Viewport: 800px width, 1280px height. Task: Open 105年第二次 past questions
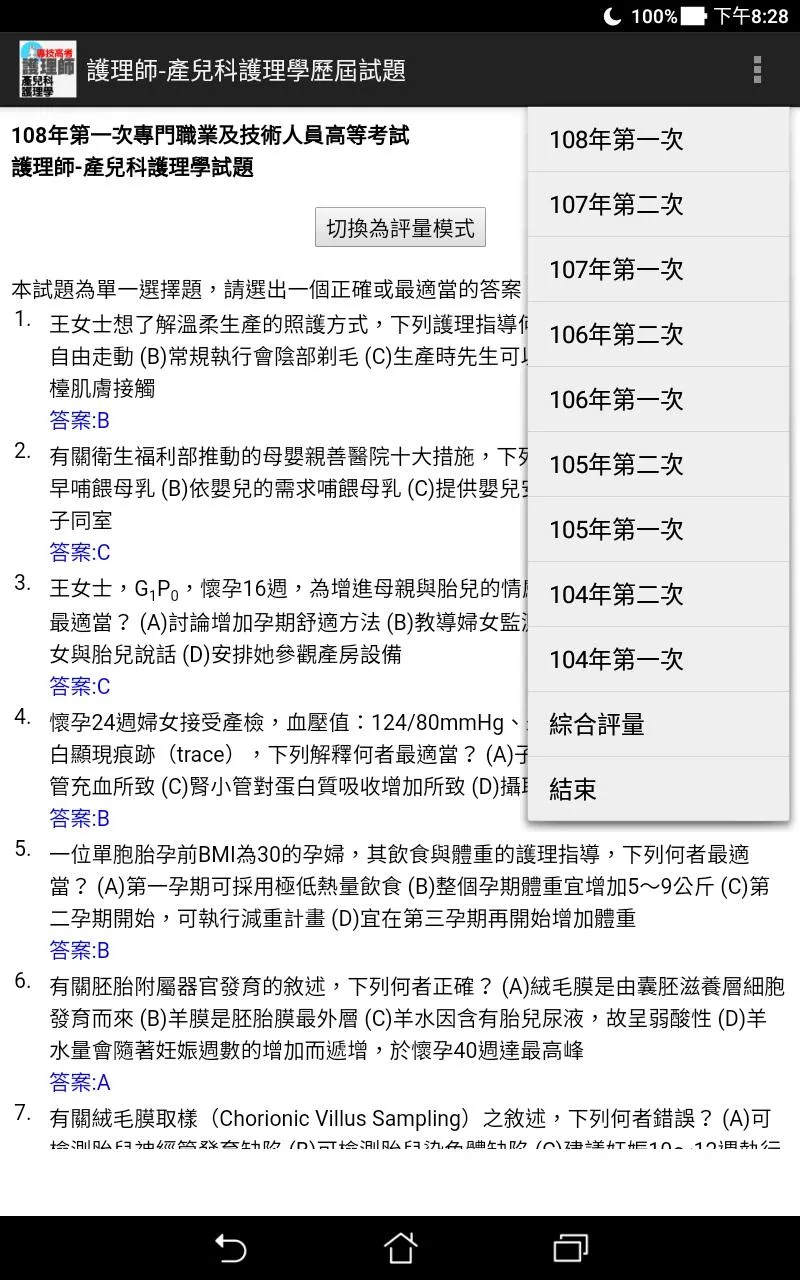coord(658,465)
